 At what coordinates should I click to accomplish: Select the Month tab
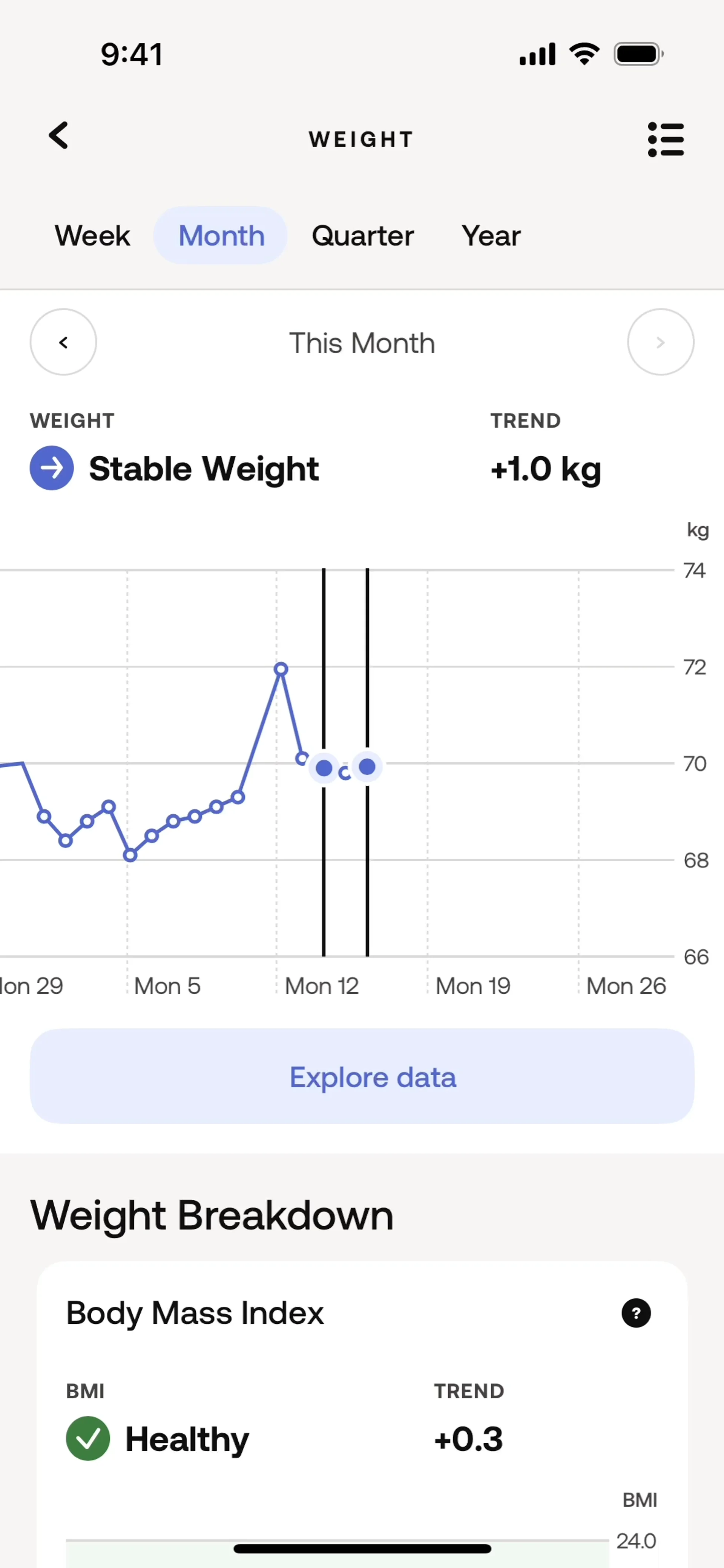tap(221, 236)
